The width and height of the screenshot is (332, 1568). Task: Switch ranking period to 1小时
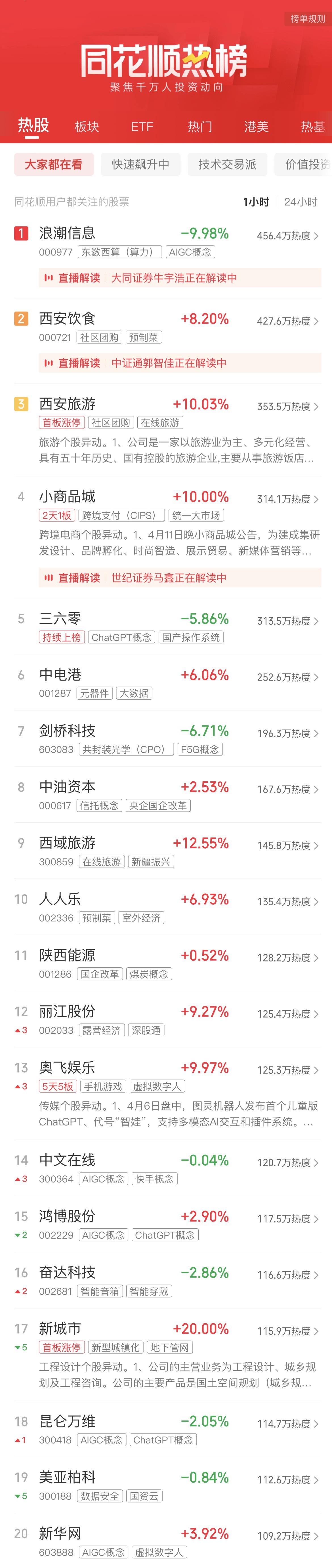pos(256,202)
